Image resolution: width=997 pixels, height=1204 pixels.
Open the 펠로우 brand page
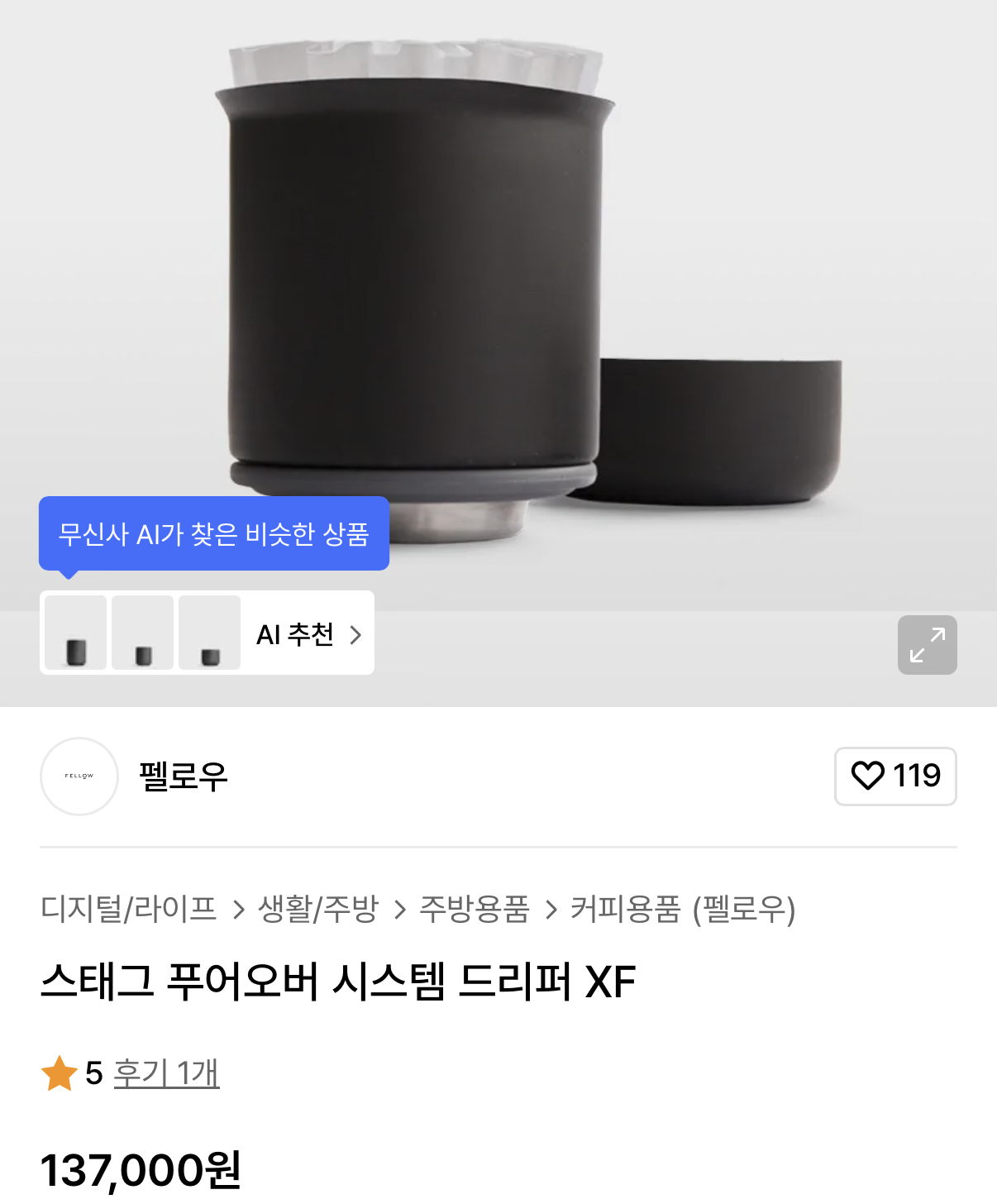[x=183, y=776]
